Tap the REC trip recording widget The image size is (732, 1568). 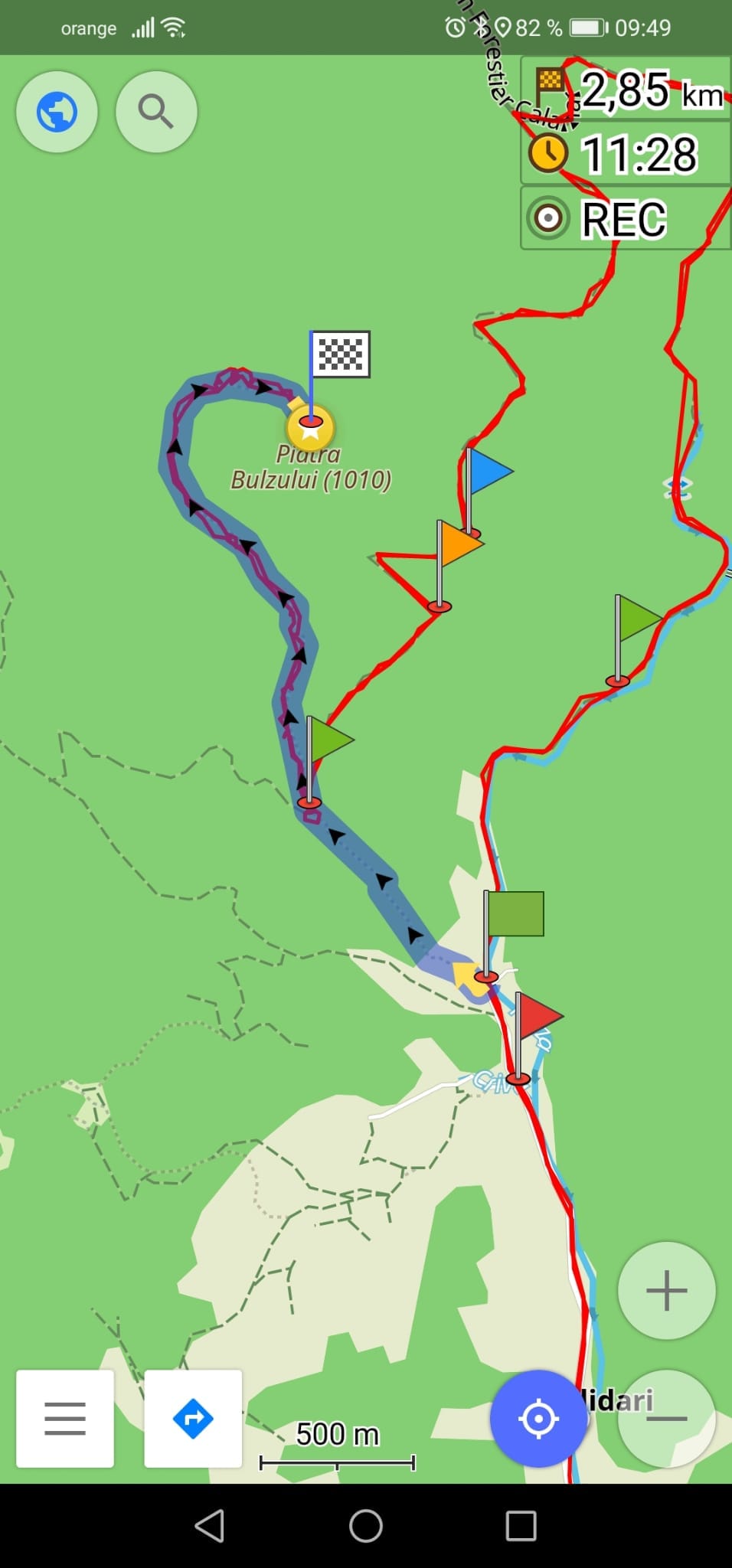[x=625, y=219]
